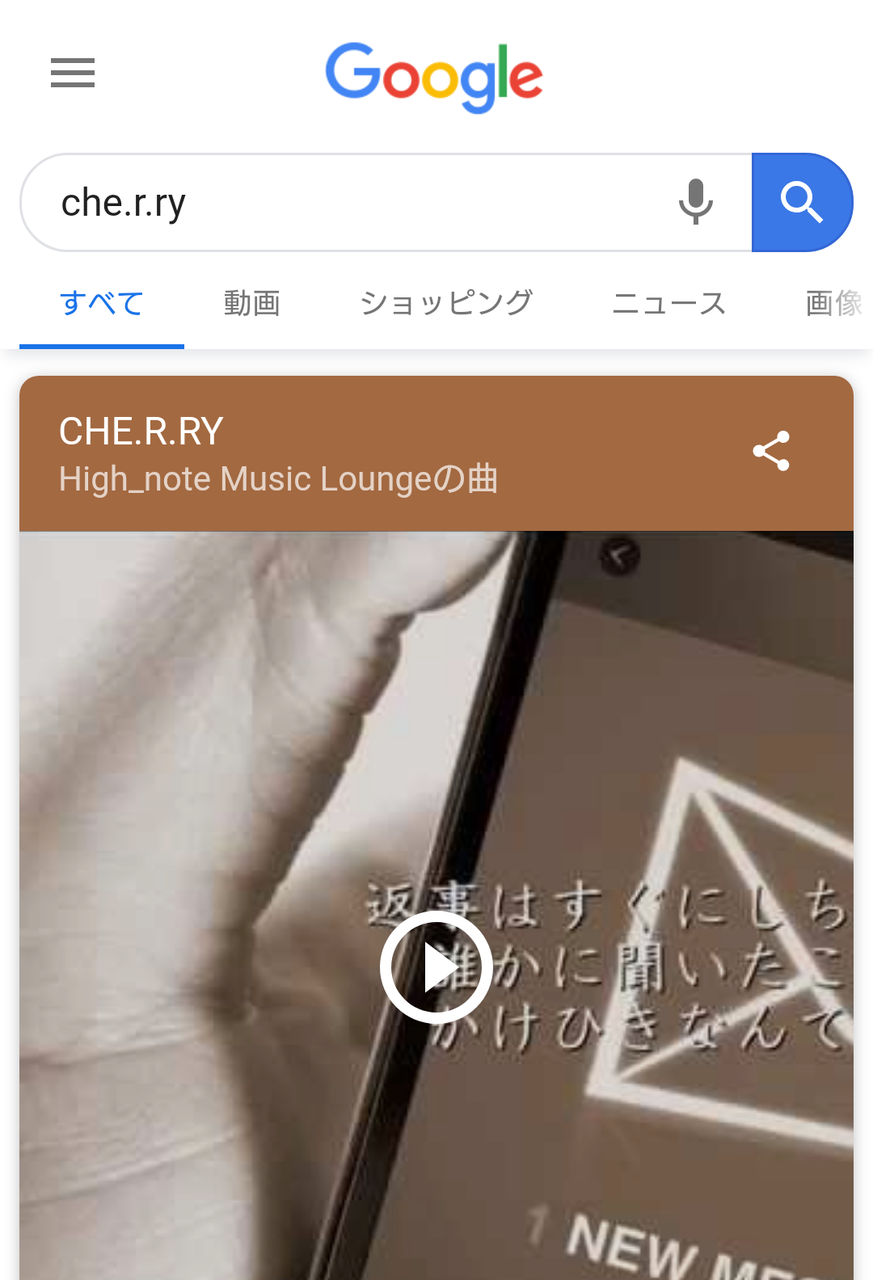
Task: Open the hamburger menu
Action: click(73, 73)
